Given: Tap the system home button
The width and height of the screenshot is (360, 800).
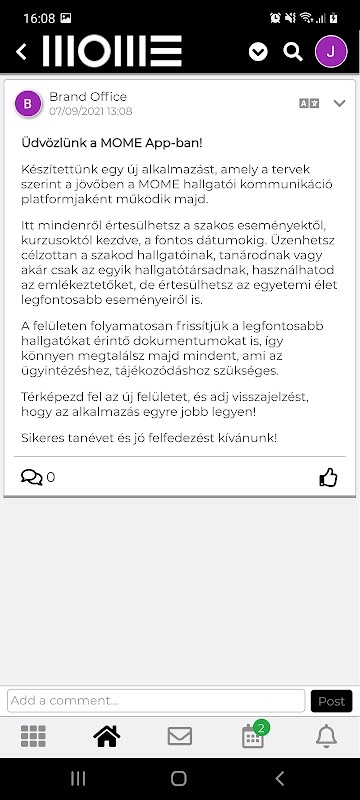Looking at the screenshot, I should click(179, 778).
